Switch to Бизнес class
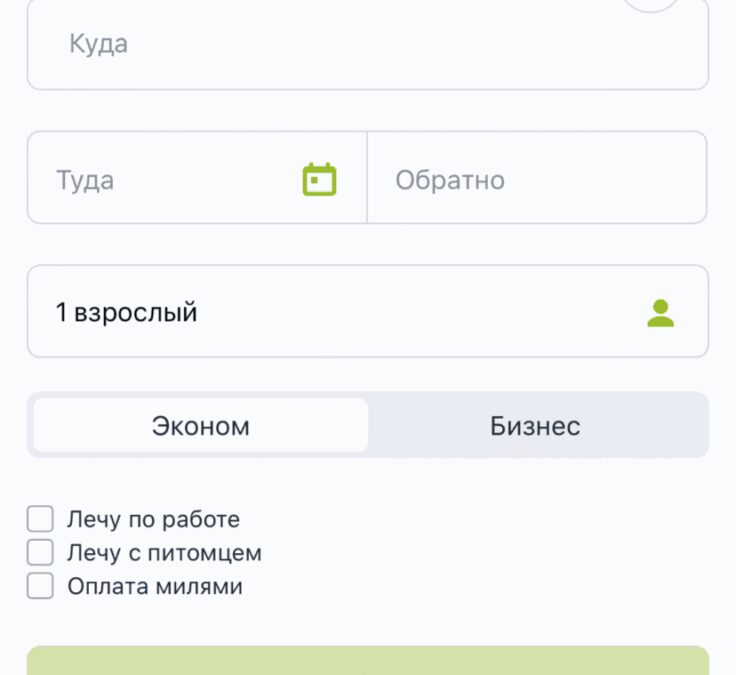736x675 pixels. 536,426
